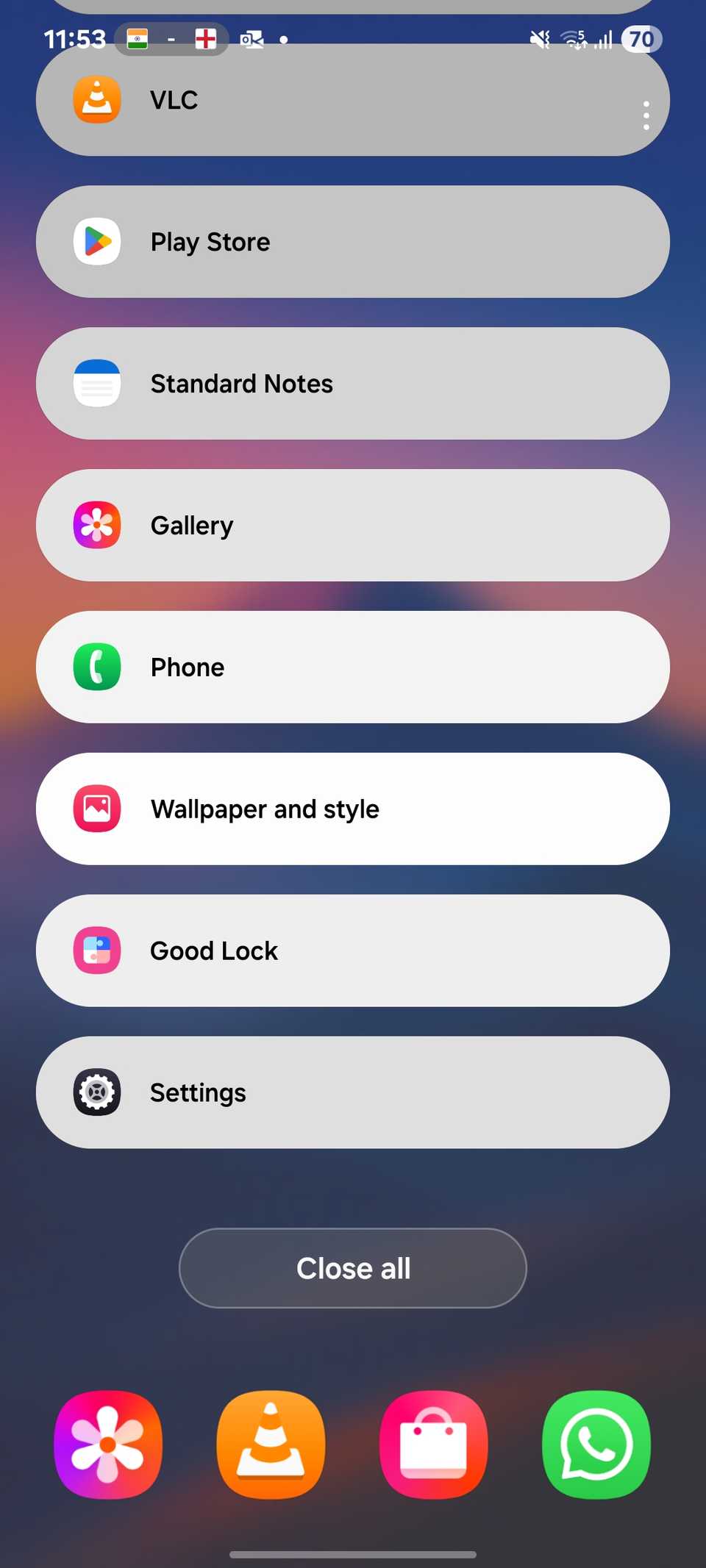The image size is (706, 1568).
Task: Open the Good Lock app icon
Action: (x=96, y=950)
